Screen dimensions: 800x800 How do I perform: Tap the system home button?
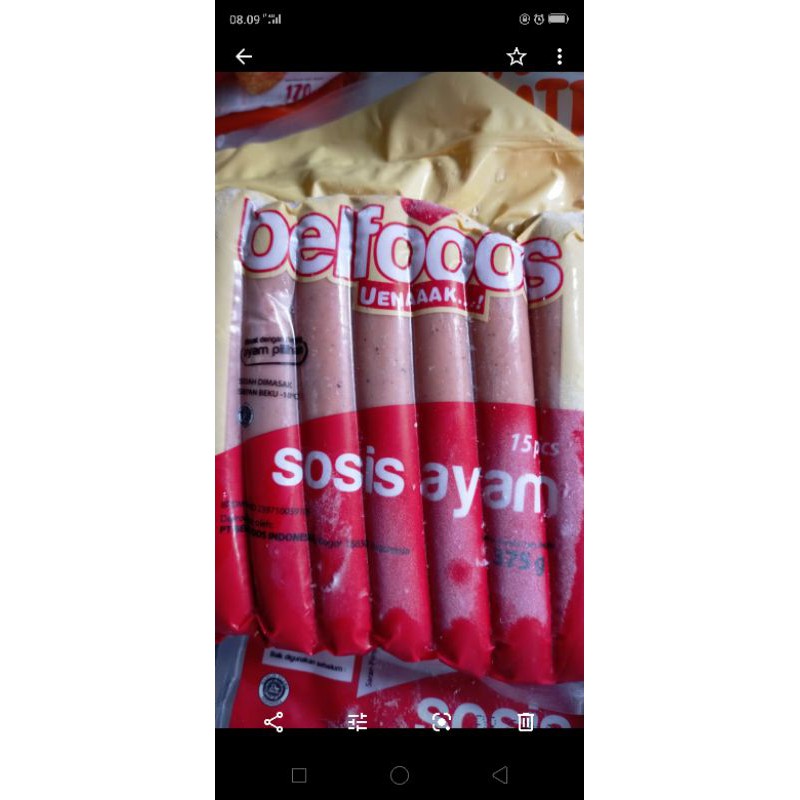[x=399, y=775]
